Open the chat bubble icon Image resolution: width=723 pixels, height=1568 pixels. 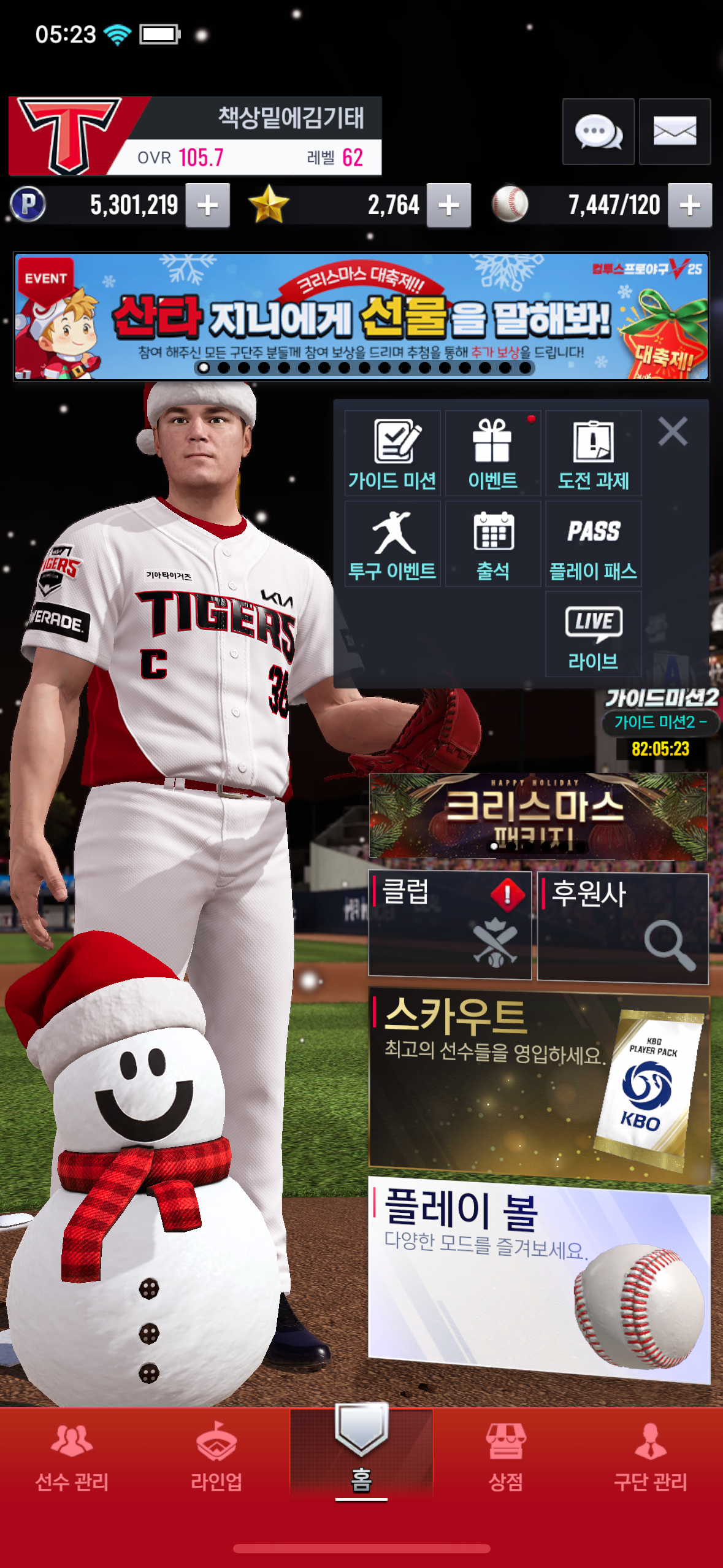[598, 131]
